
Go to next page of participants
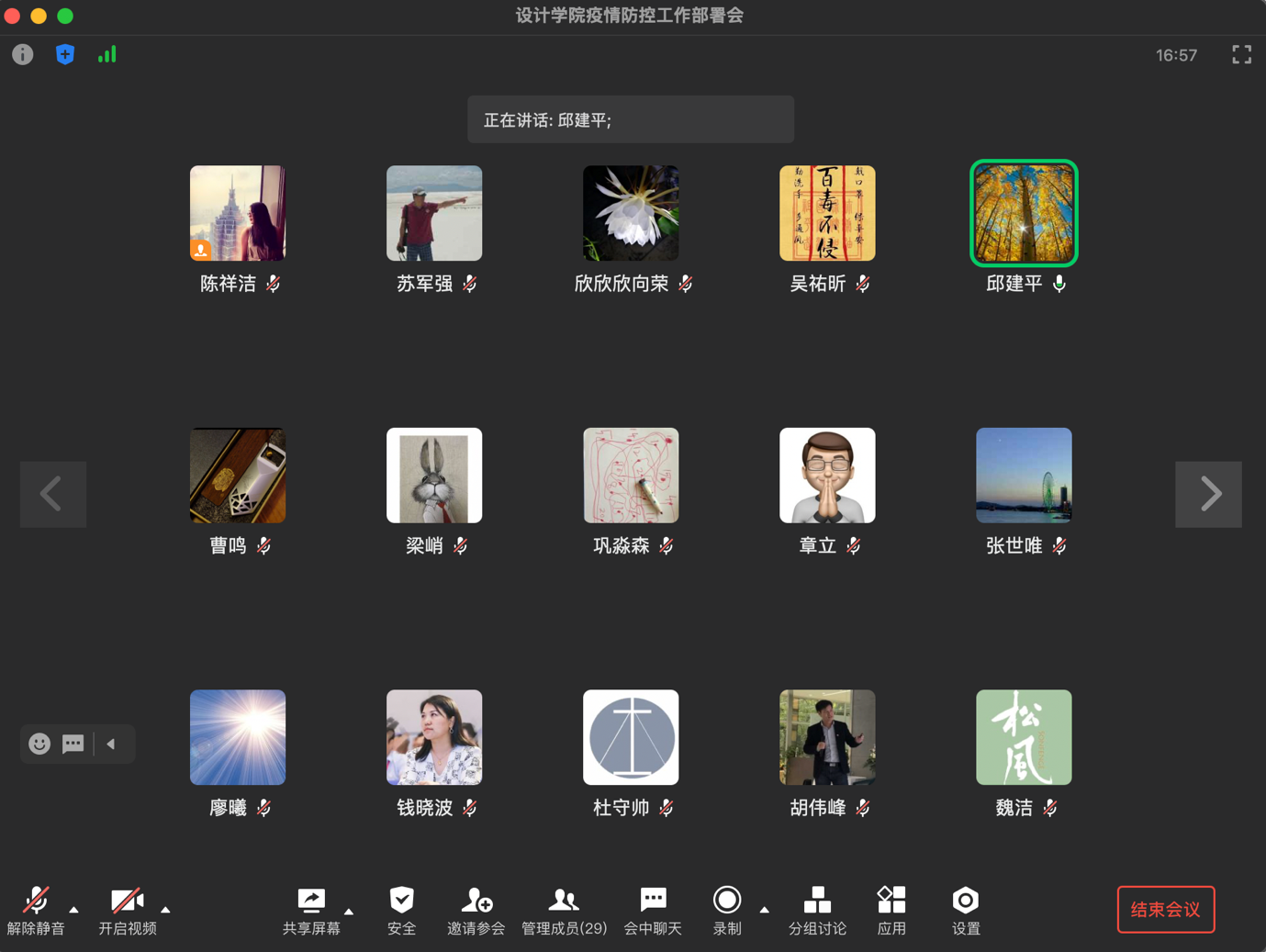pyautogui.click(x=1208, y=494)
